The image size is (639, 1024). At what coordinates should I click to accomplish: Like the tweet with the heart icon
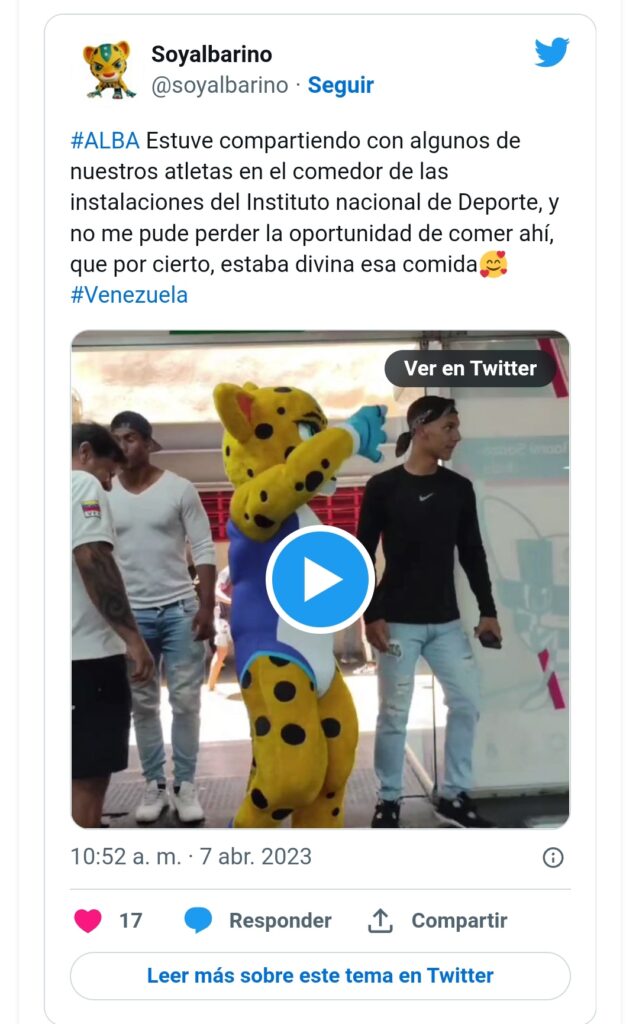click(x=88, y=921)
